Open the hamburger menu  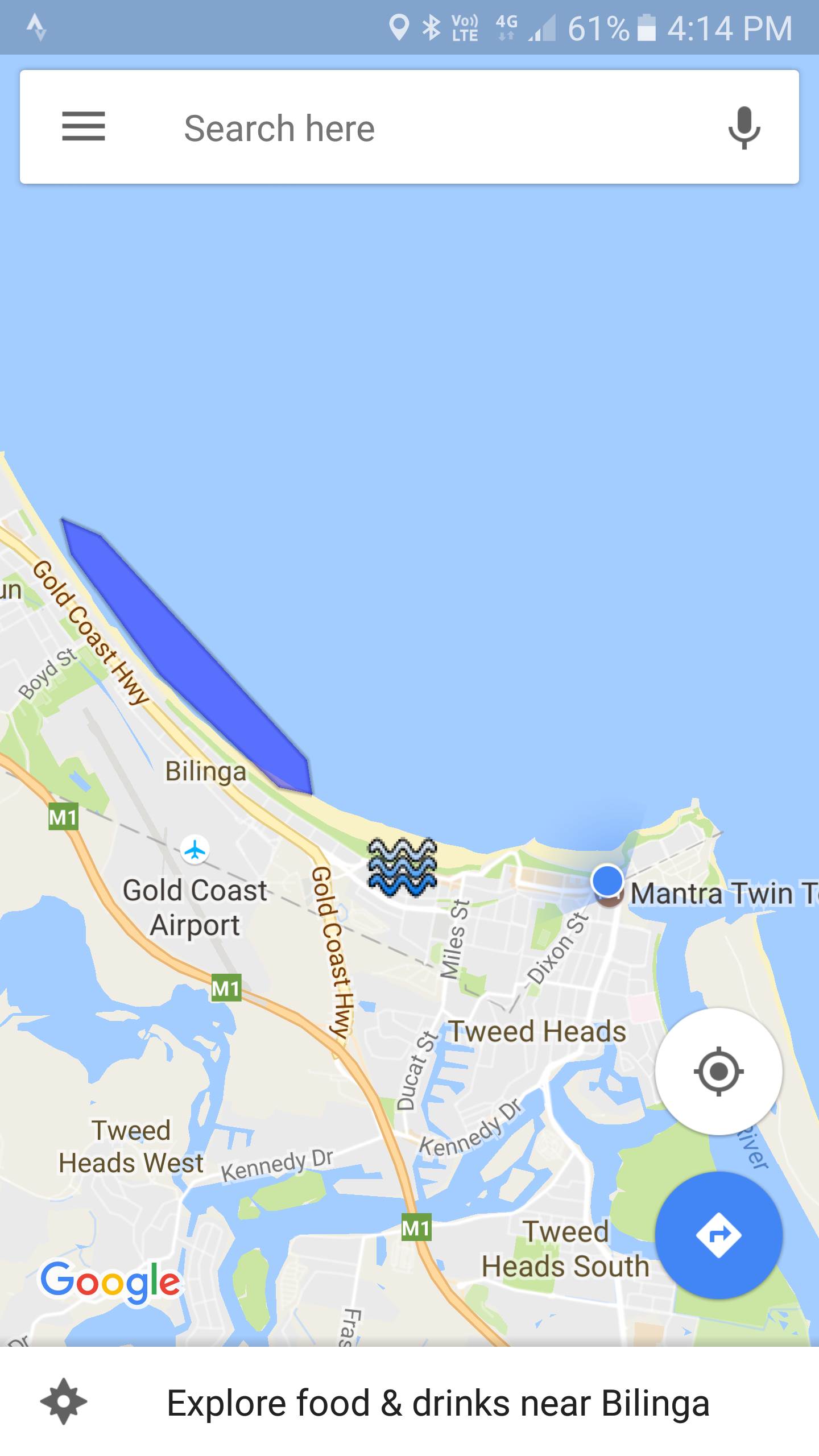click(84, 126)
